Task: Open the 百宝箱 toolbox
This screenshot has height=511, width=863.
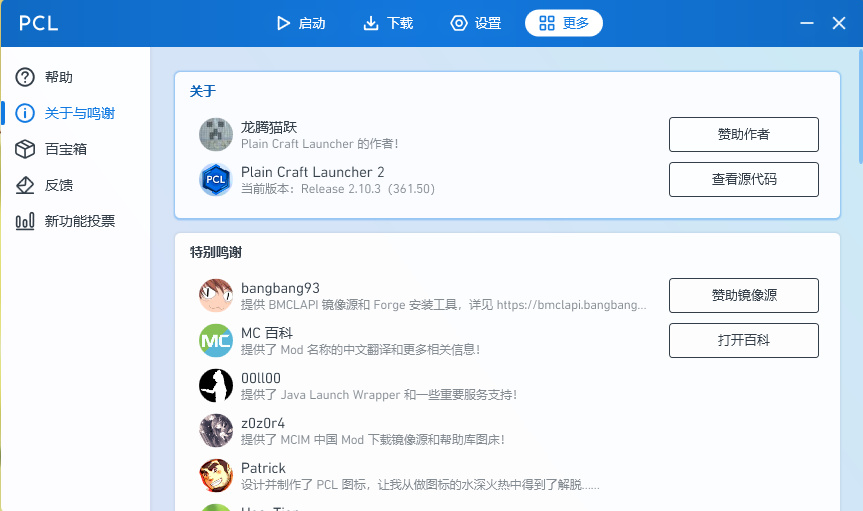Action: [65, 149]
